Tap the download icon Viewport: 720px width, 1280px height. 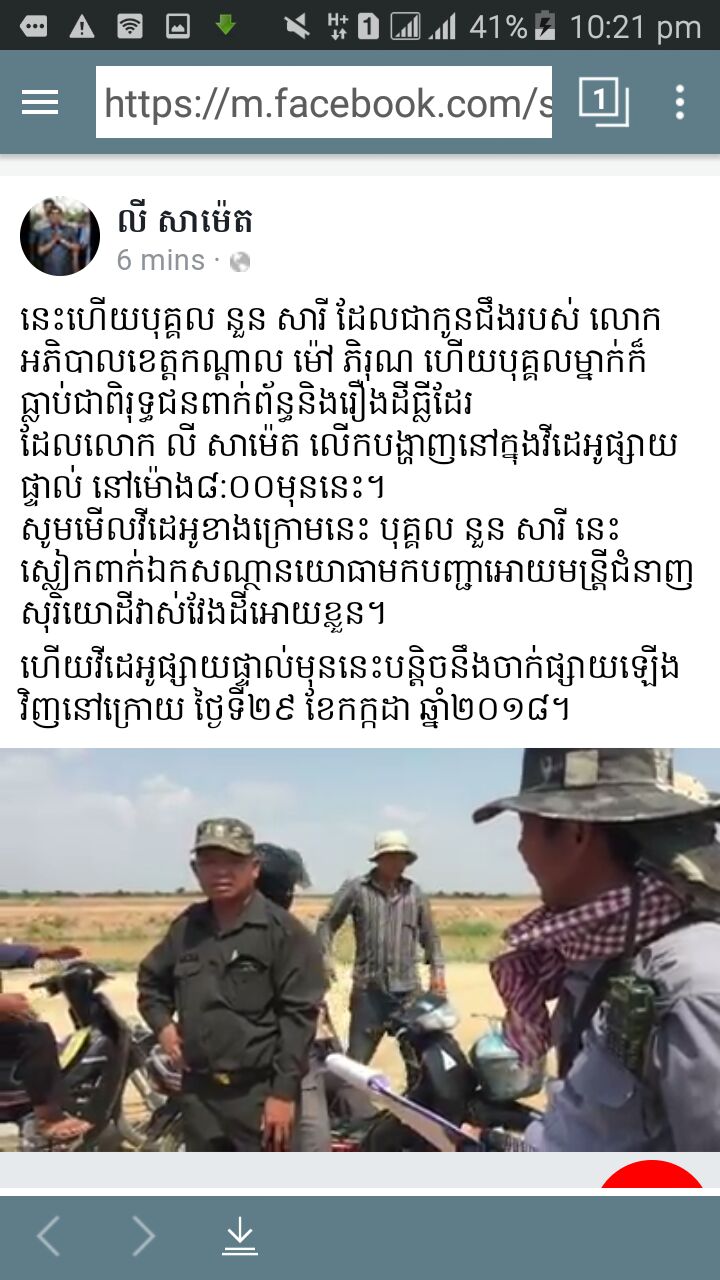[x=240, y=1237]
